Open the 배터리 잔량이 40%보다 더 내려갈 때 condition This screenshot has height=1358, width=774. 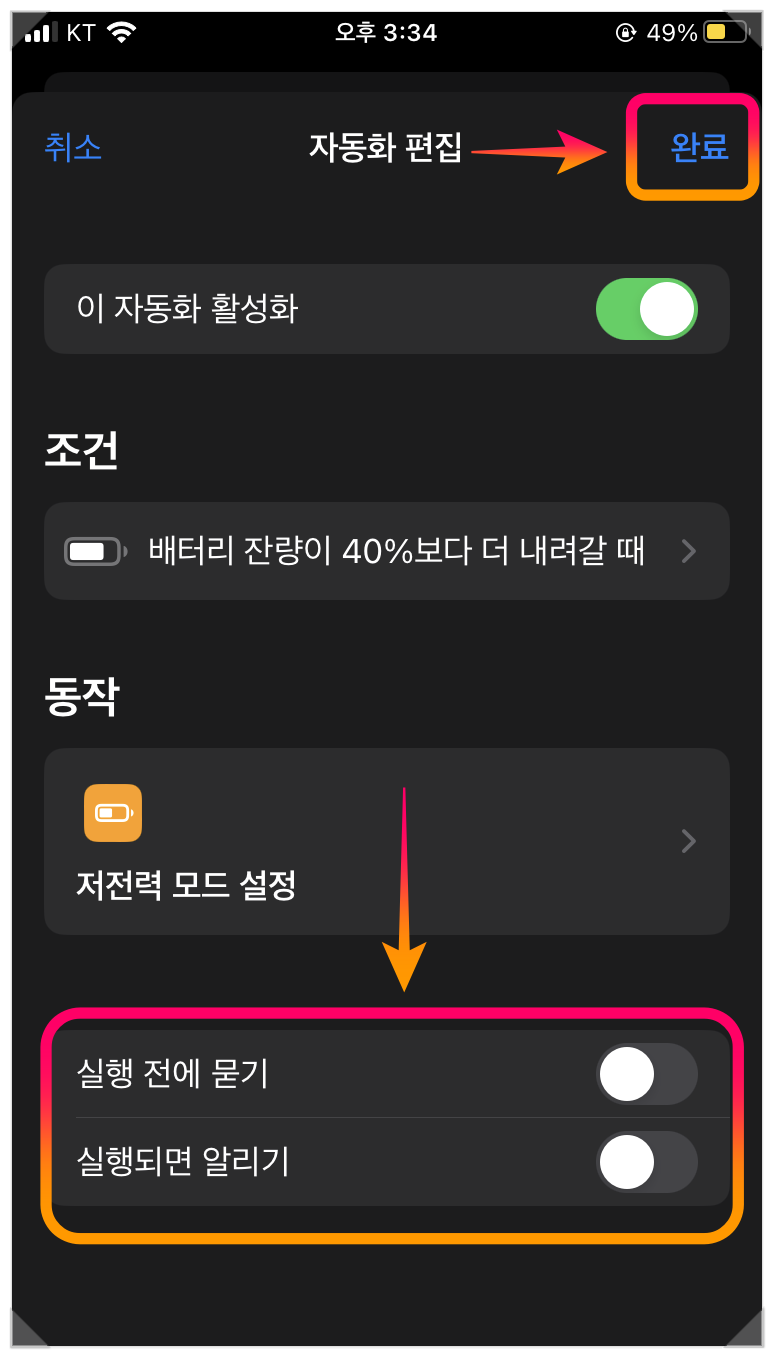[386, 551]
